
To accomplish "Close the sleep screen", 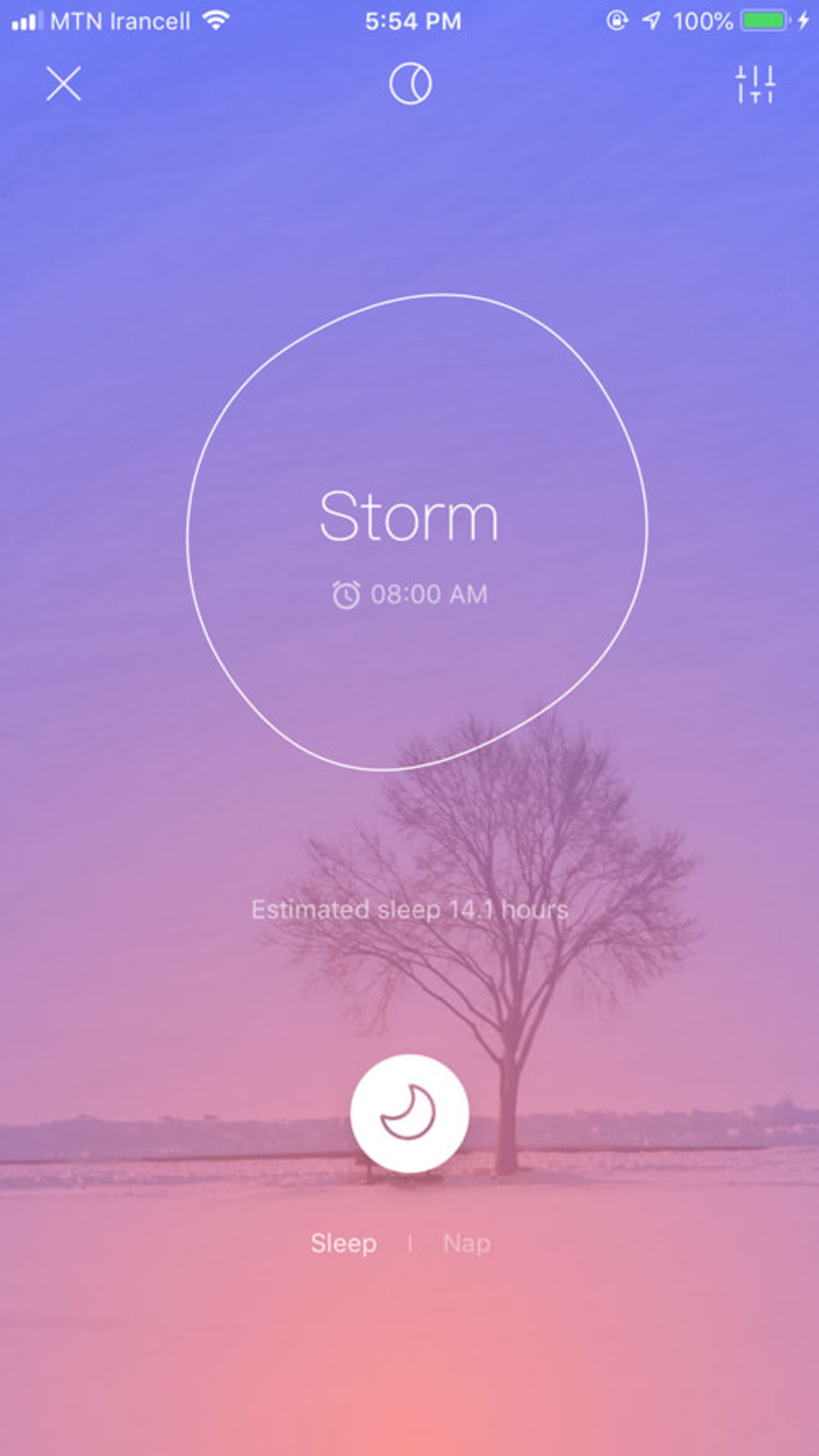I will [x=63, y=84].
